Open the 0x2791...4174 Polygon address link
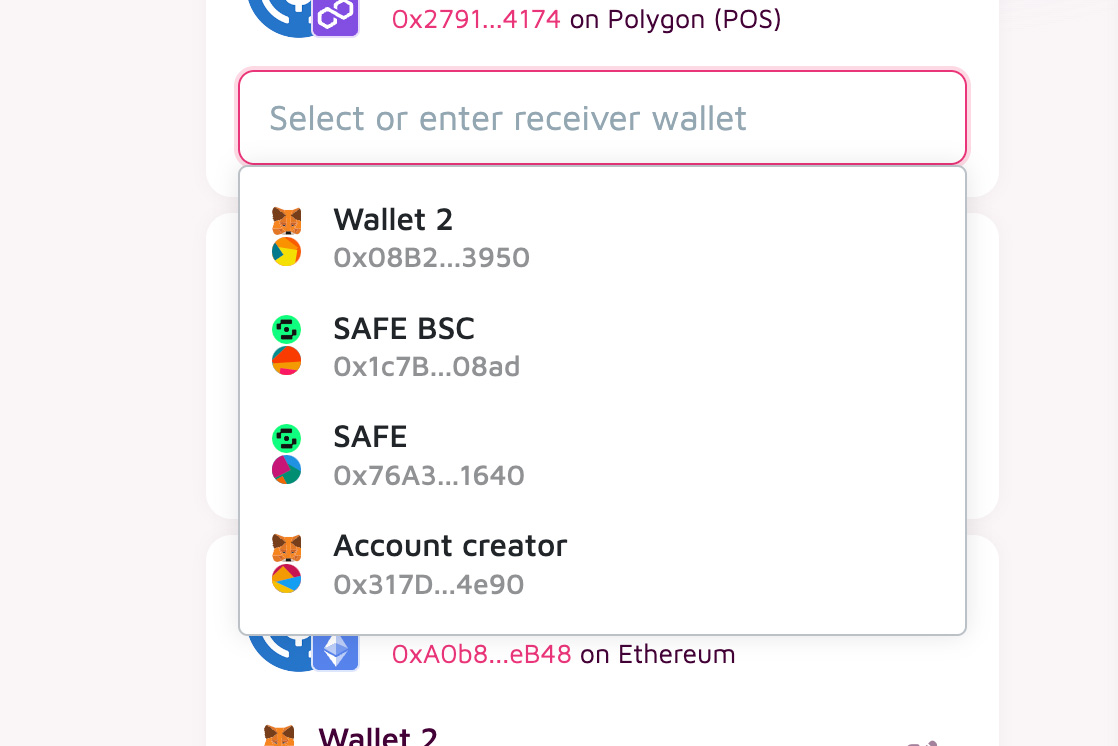Image resolution: width=1118 pixels, height=746 pixels. (x=476, y=19)
